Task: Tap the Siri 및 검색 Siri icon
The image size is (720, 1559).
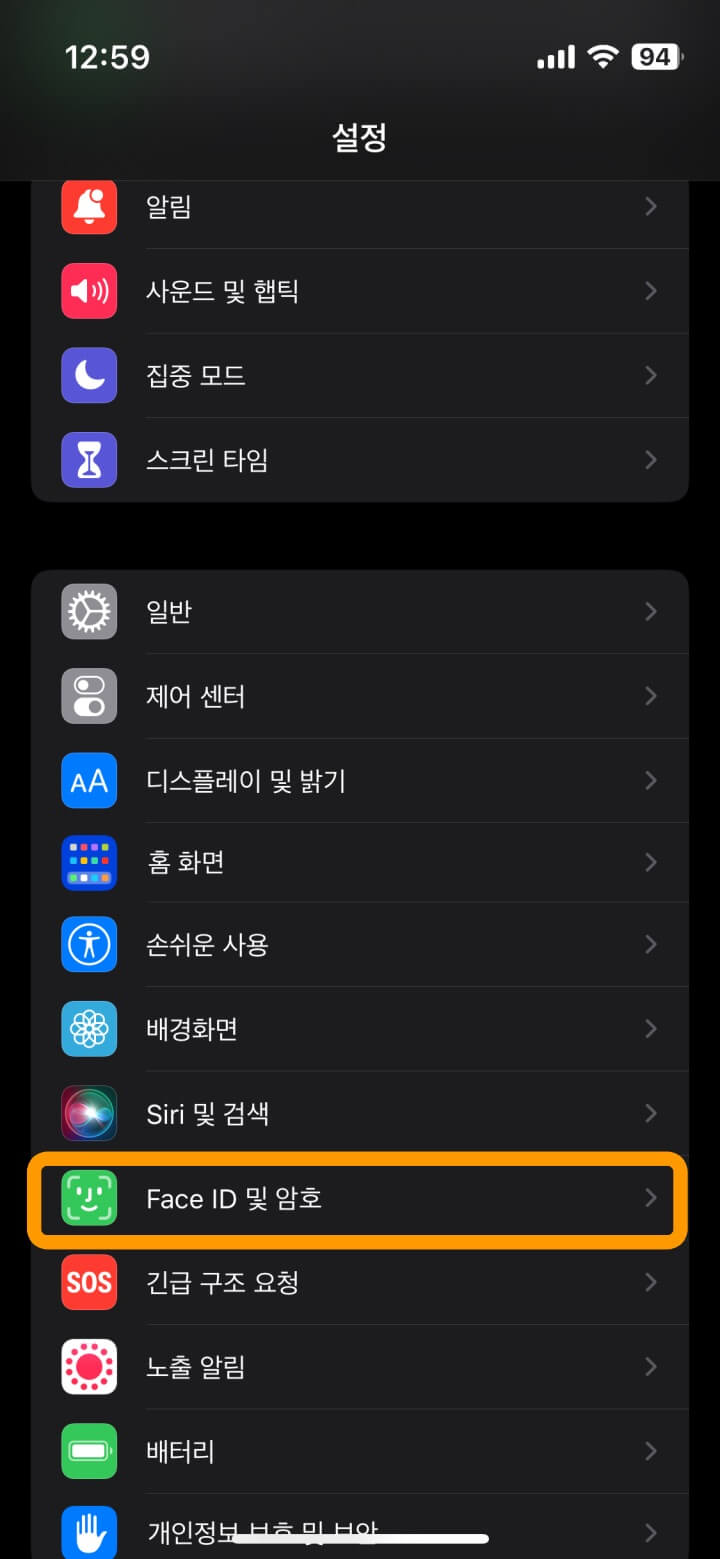Action: point(88,1113)
